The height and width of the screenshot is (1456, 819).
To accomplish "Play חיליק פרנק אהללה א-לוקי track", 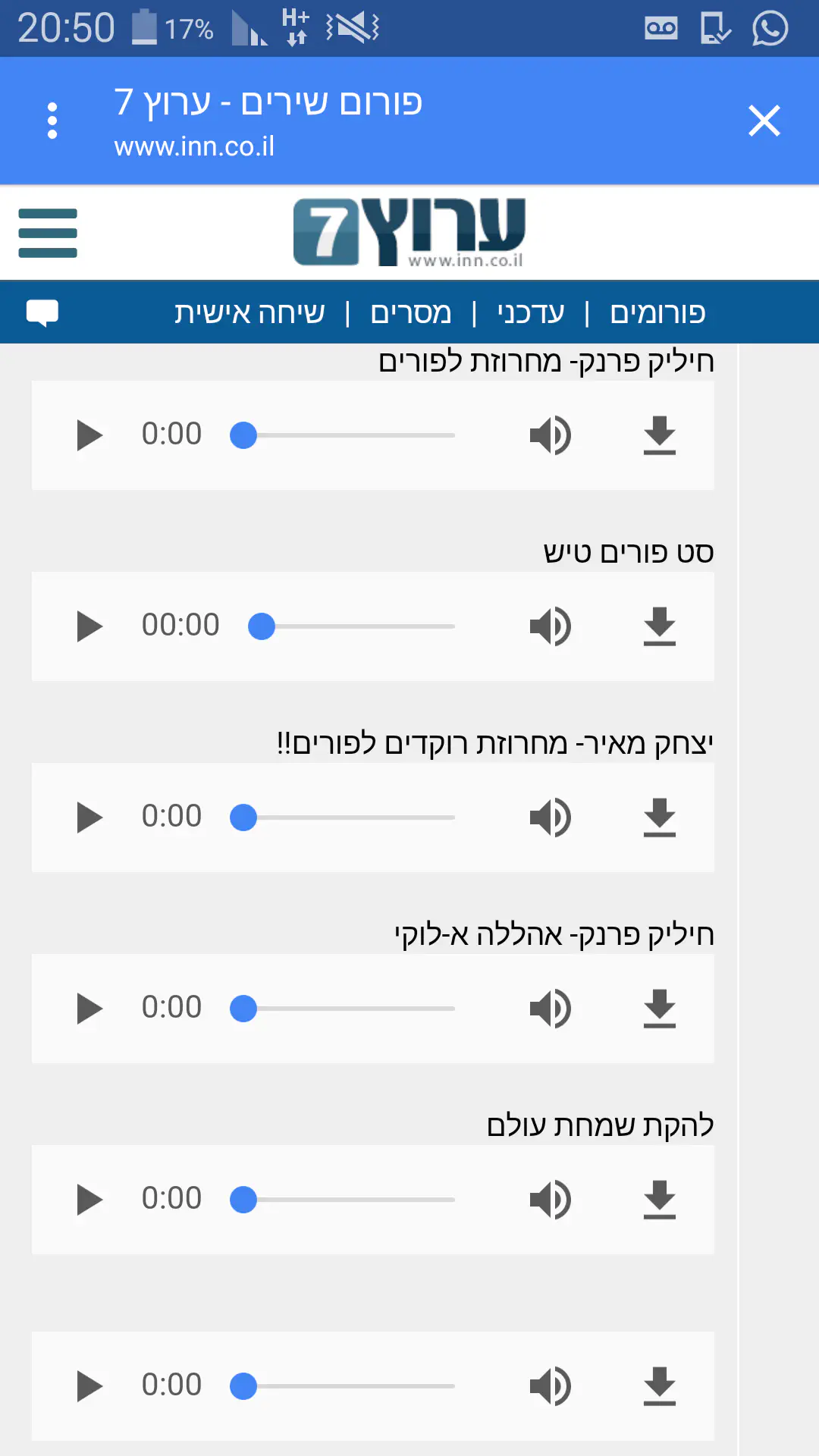I will [89, 1009].
